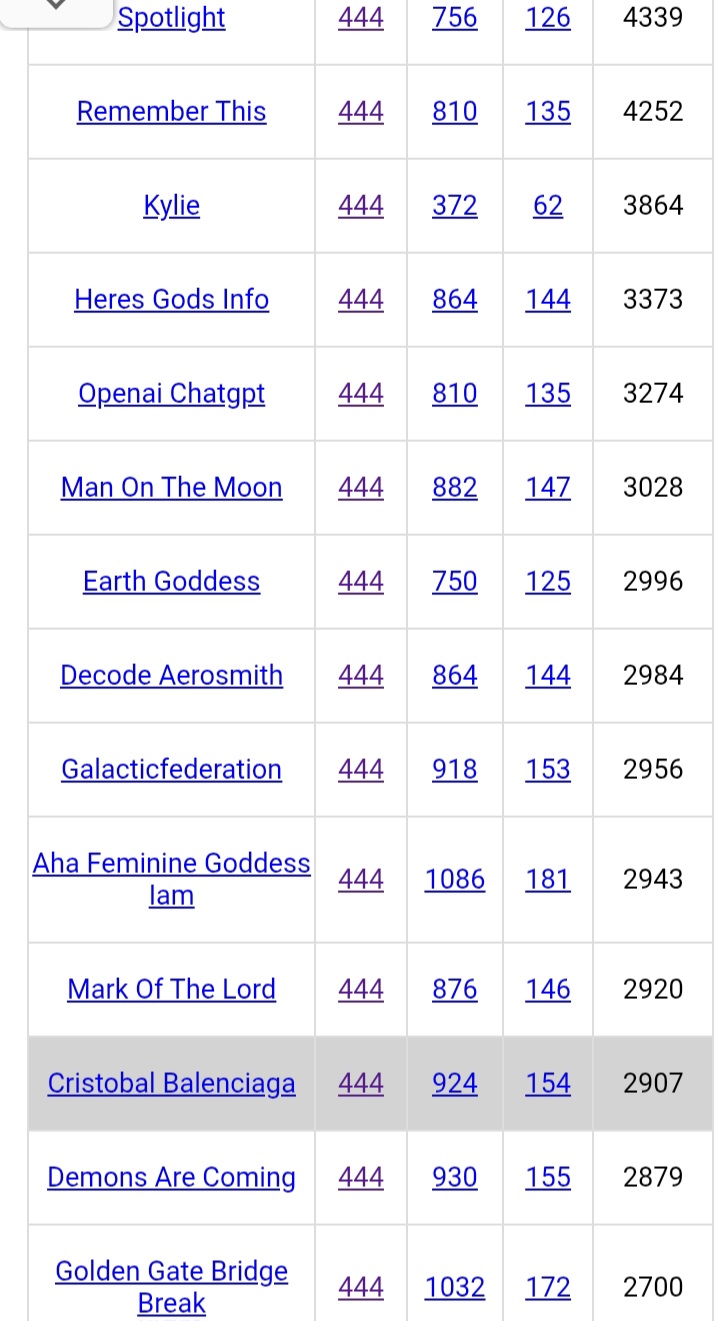720x1321 pixels.
Task: Tap the 1086 value link
Action: [x=454, y=879]
